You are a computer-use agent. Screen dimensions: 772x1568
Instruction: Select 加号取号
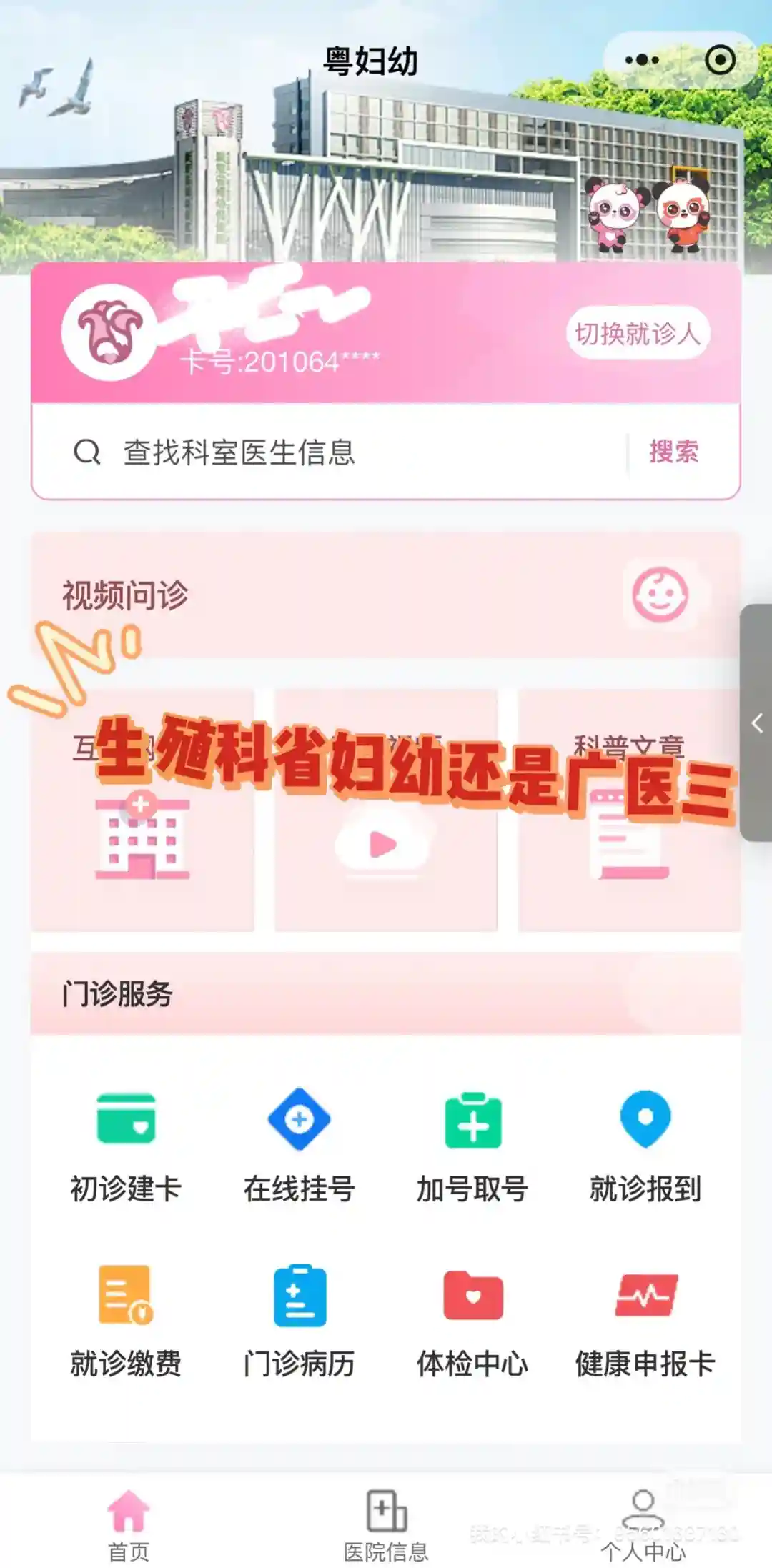coord(472,1145)
